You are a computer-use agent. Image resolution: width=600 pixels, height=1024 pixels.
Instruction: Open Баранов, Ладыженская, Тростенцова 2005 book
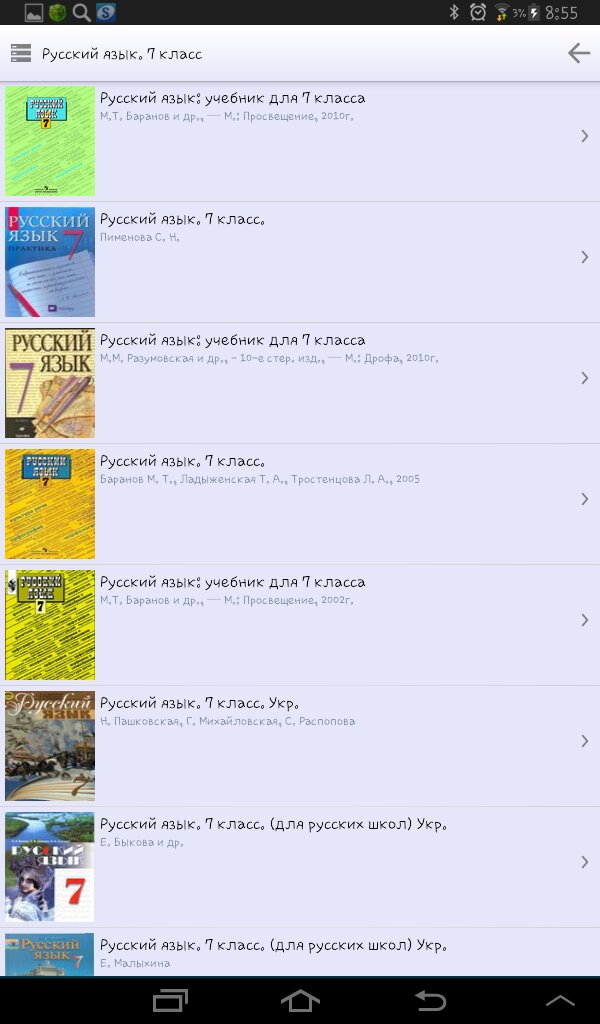coord(300,503)
